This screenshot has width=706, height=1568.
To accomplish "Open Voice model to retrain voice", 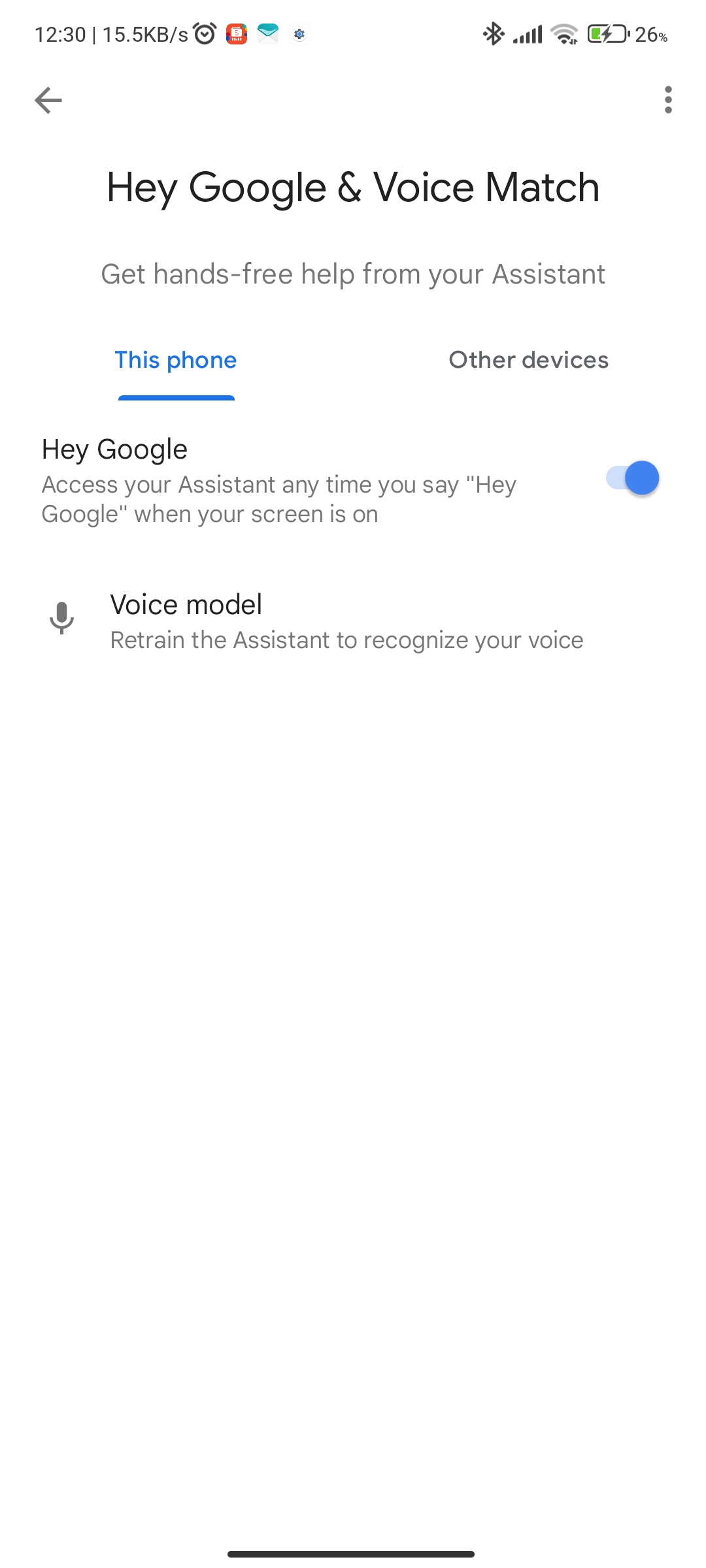I will point(346,621).
